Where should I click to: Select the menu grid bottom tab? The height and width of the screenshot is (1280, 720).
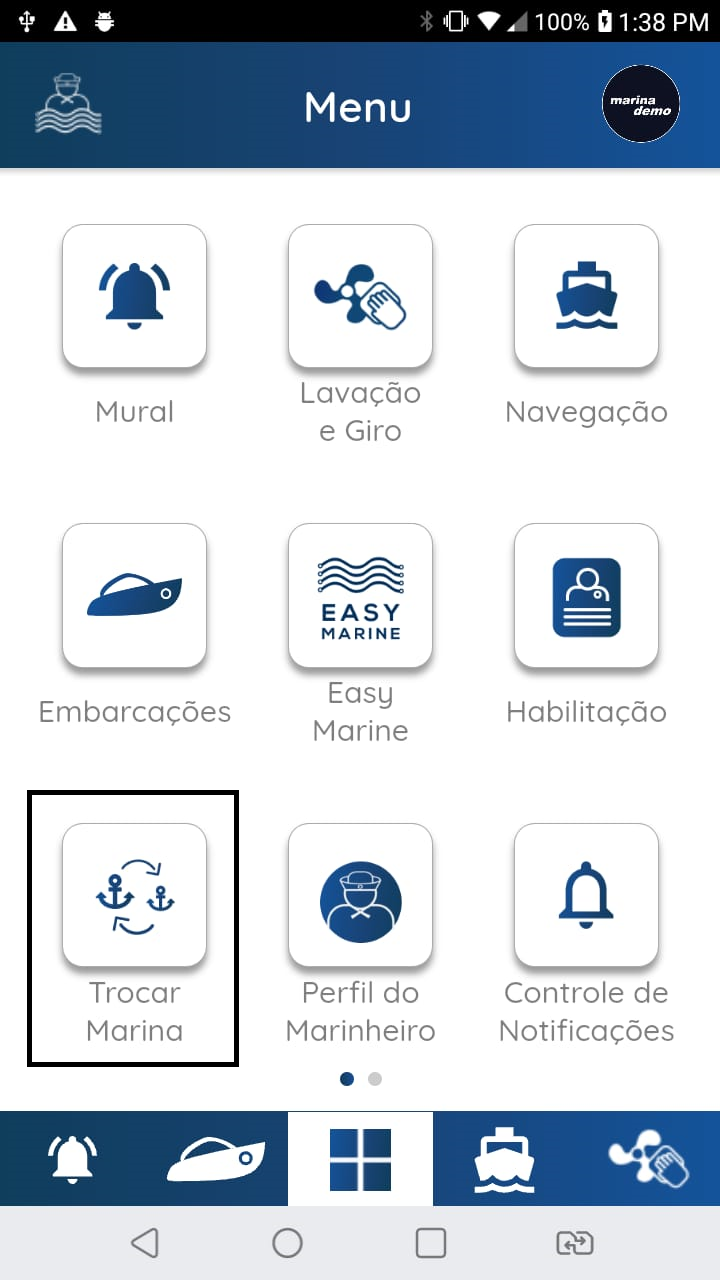[x=360, y=1159]
